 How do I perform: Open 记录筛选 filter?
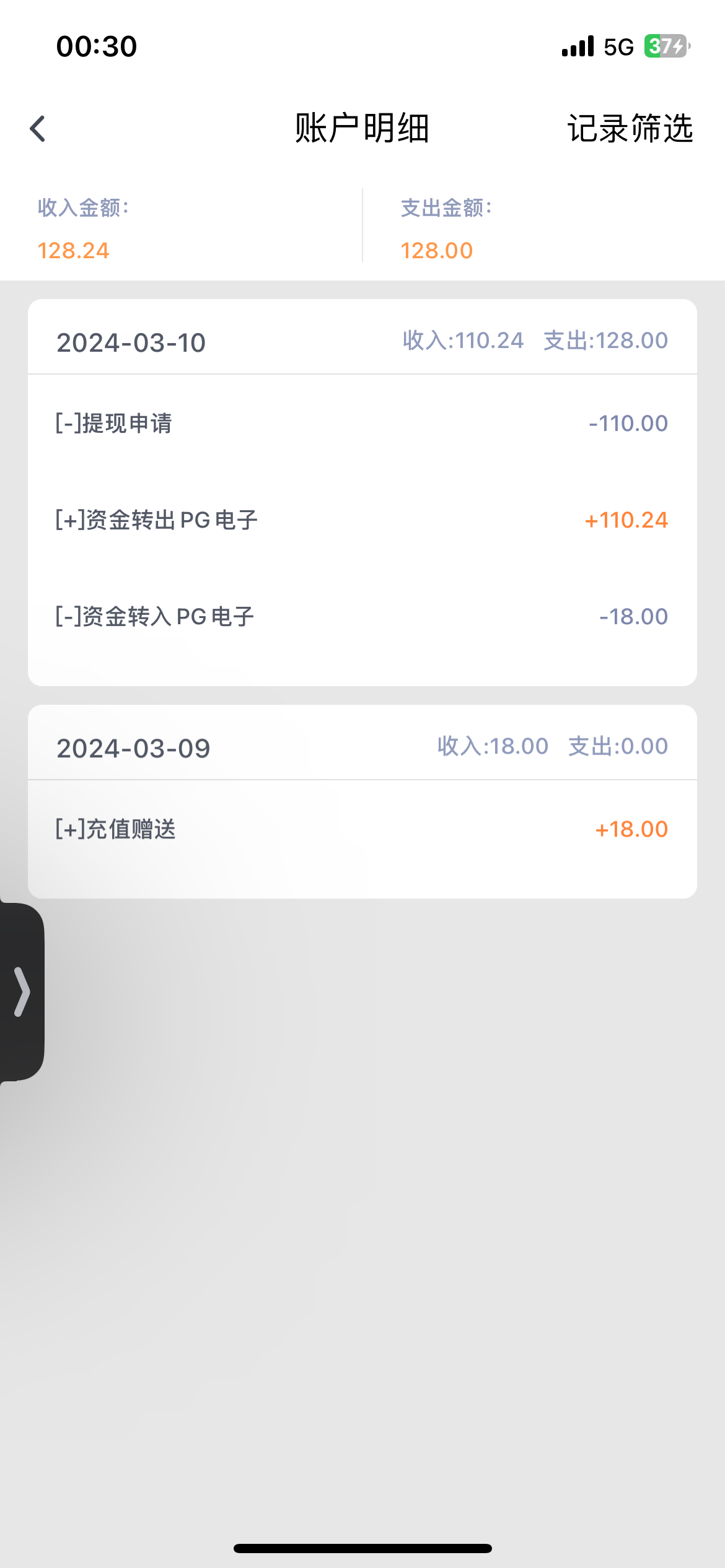tap(630, 129)
